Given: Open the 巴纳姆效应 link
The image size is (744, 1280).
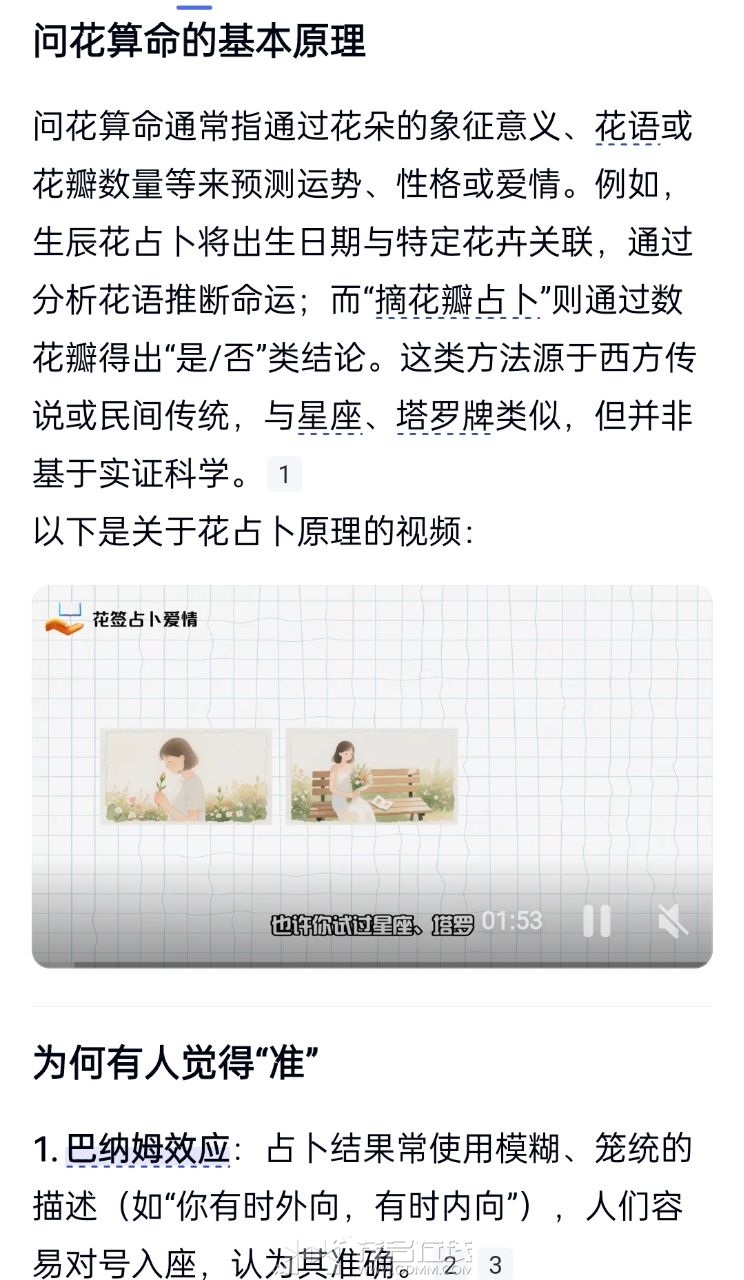Looking at the screenshot, I should [x=148, y=1150].
